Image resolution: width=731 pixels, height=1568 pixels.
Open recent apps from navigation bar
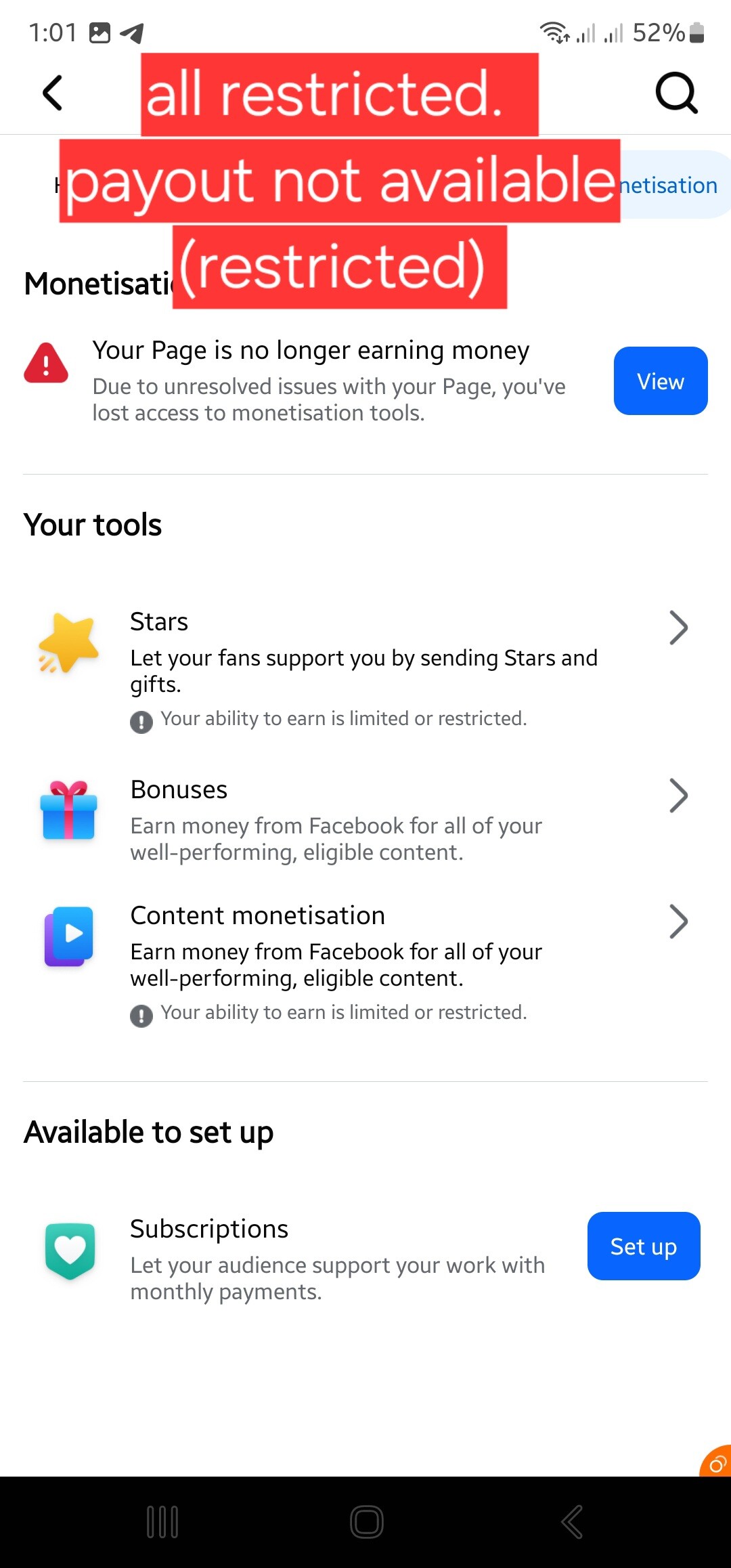coord(162,1522)
